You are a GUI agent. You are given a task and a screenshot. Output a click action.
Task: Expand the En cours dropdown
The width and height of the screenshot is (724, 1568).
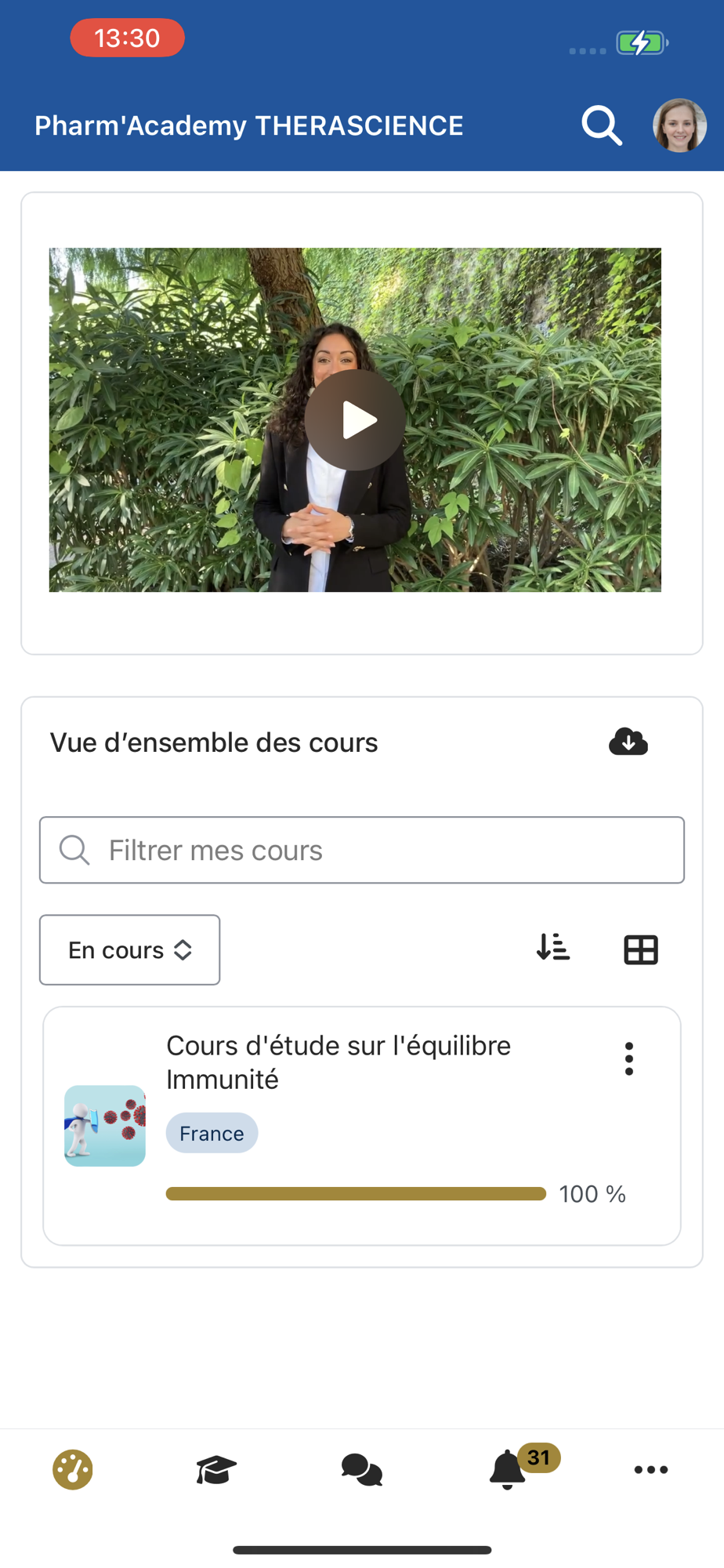pos(130,949)
